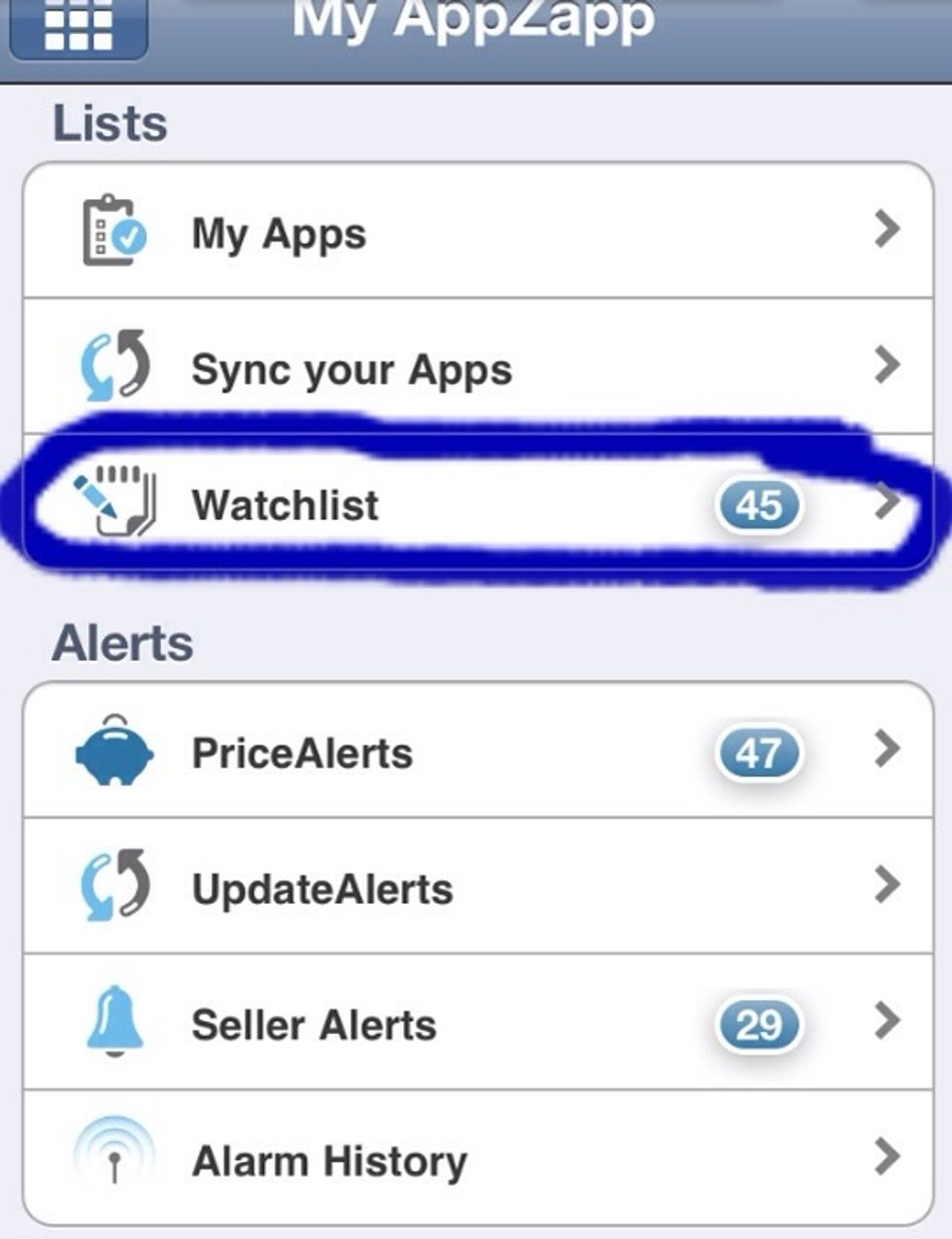
Task: Select Sync your Apps
Action: (x=476, y=368)
